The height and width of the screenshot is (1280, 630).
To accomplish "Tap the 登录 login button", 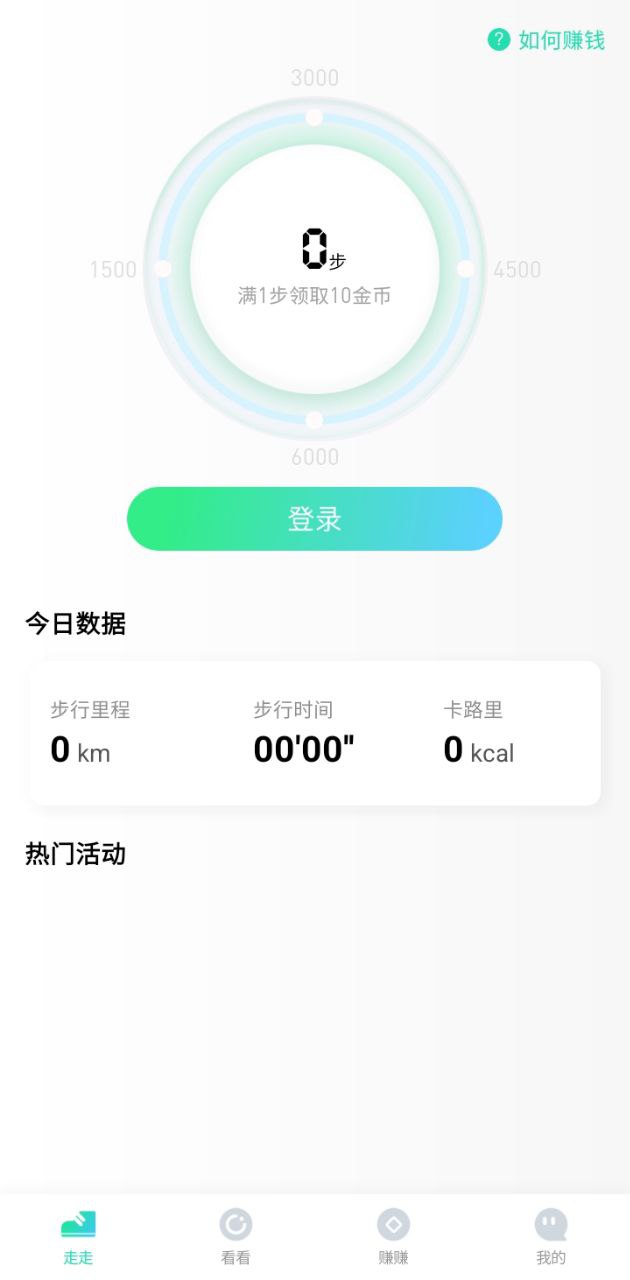I will 314,519.
